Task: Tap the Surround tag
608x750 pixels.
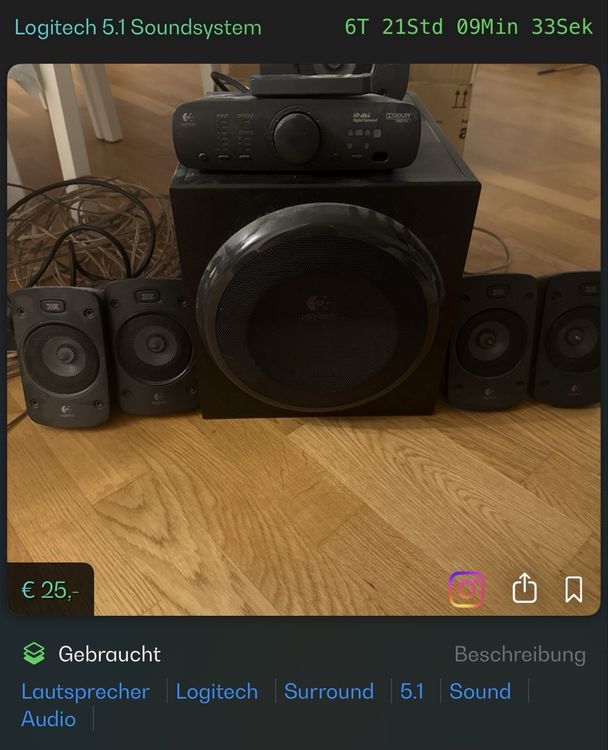Action: coord(329,691)
